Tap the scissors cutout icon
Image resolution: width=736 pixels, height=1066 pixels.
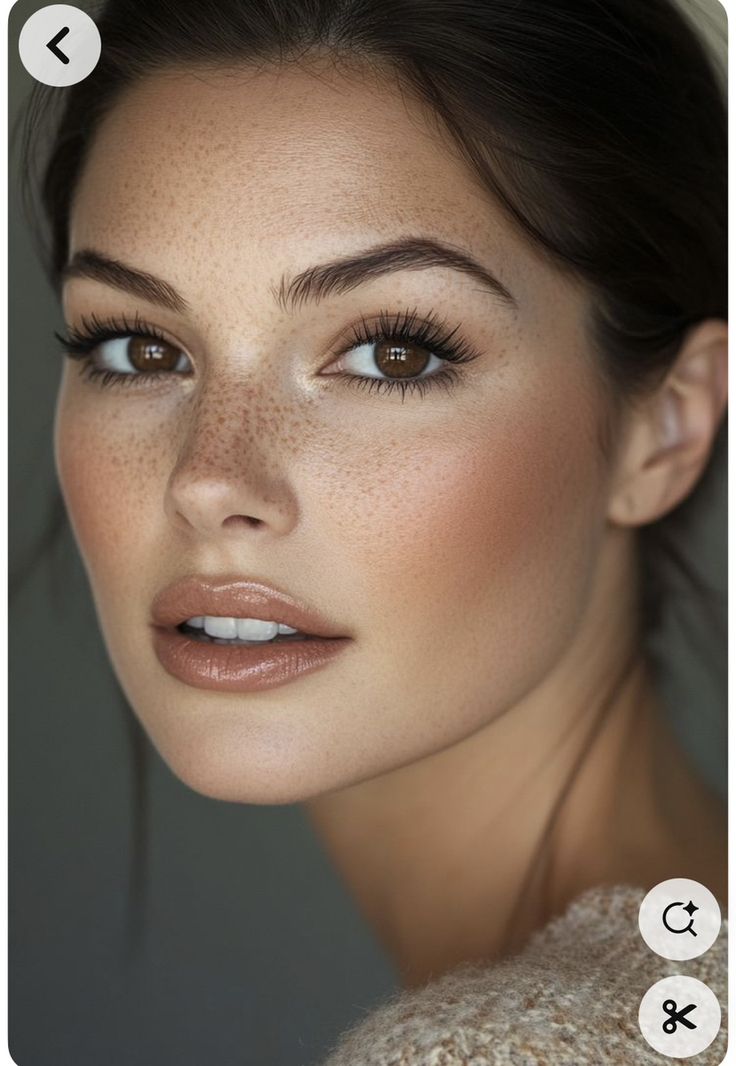[679, 1016]
